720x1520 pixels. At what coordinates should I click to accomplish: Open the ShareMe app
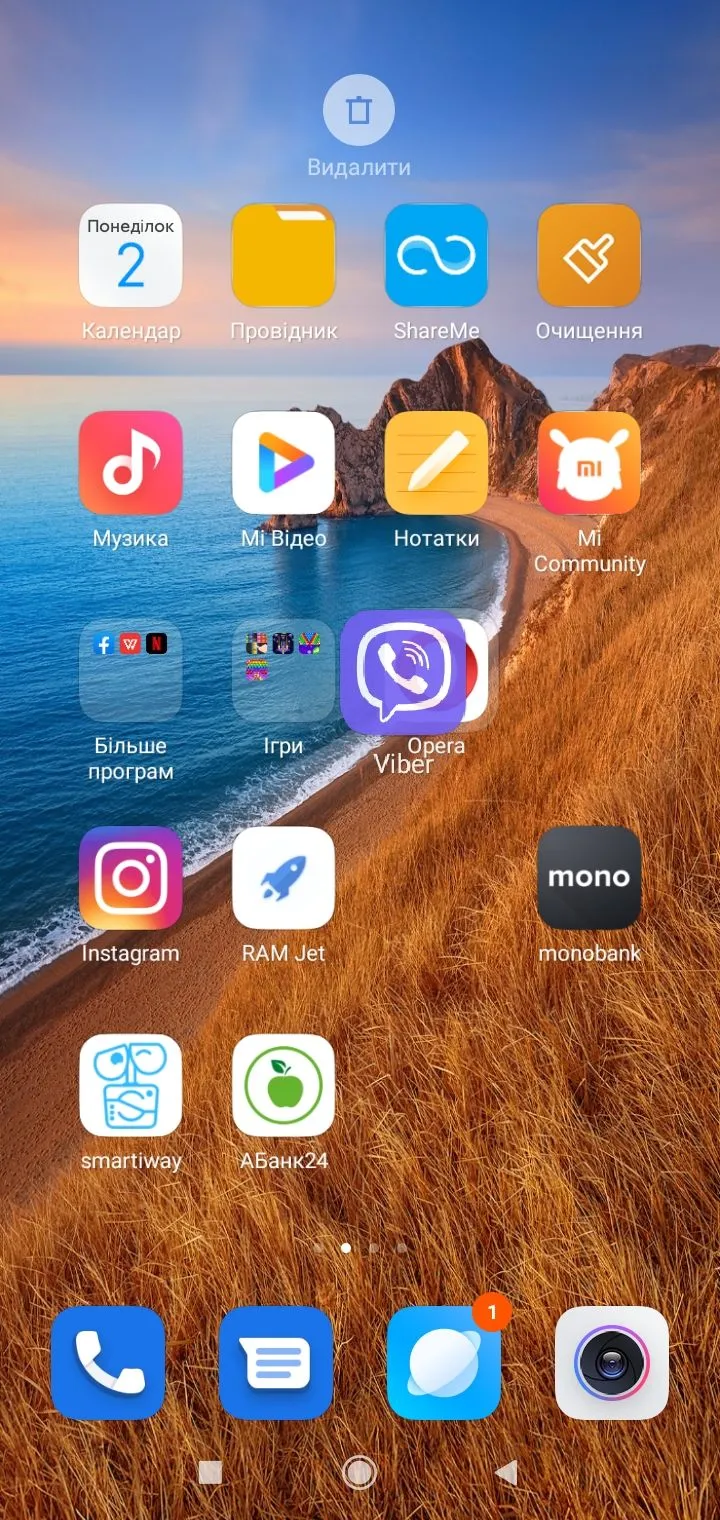pos(436,256)
